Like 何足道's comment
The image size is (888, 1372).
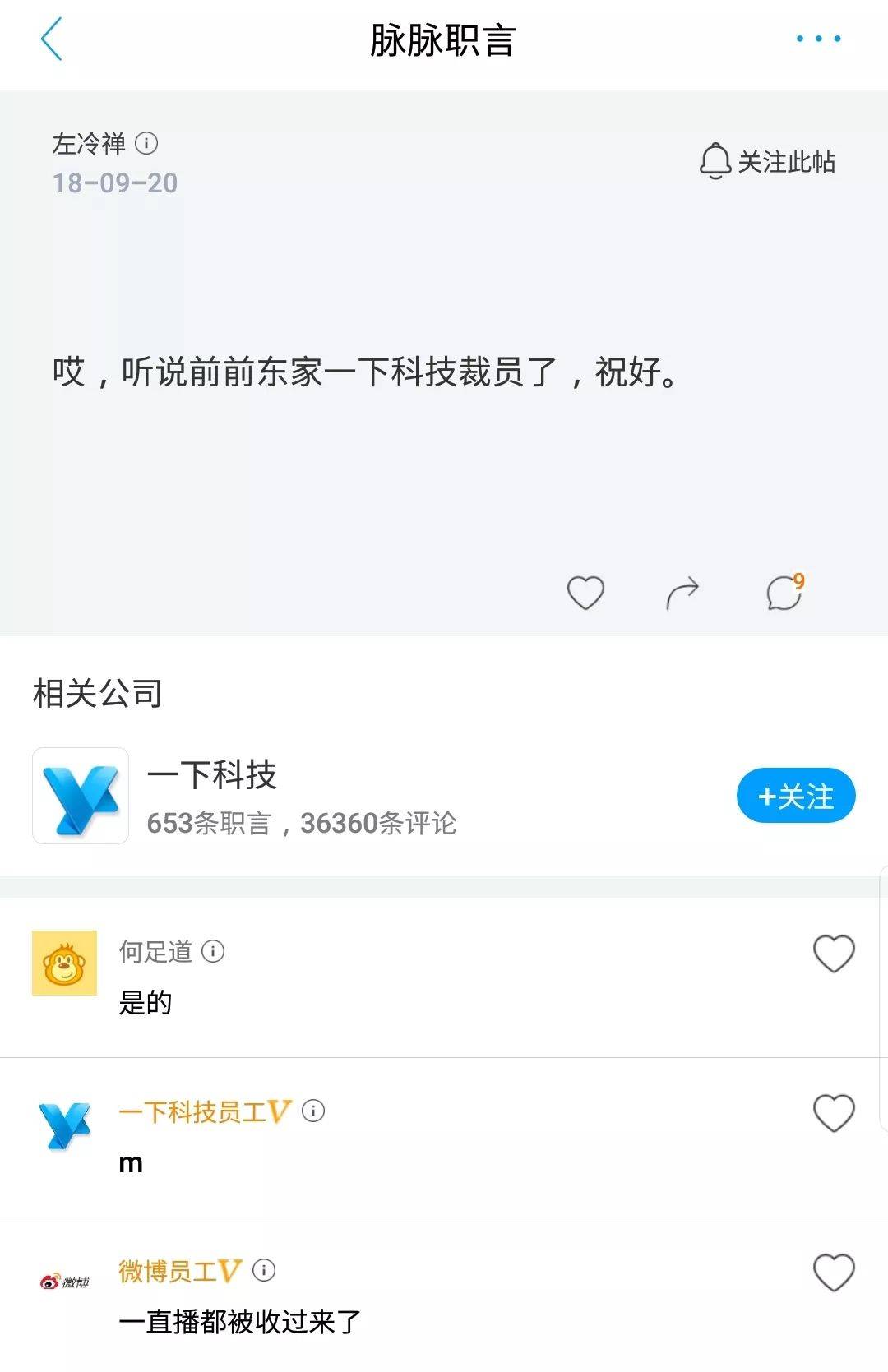click(834, 954)
